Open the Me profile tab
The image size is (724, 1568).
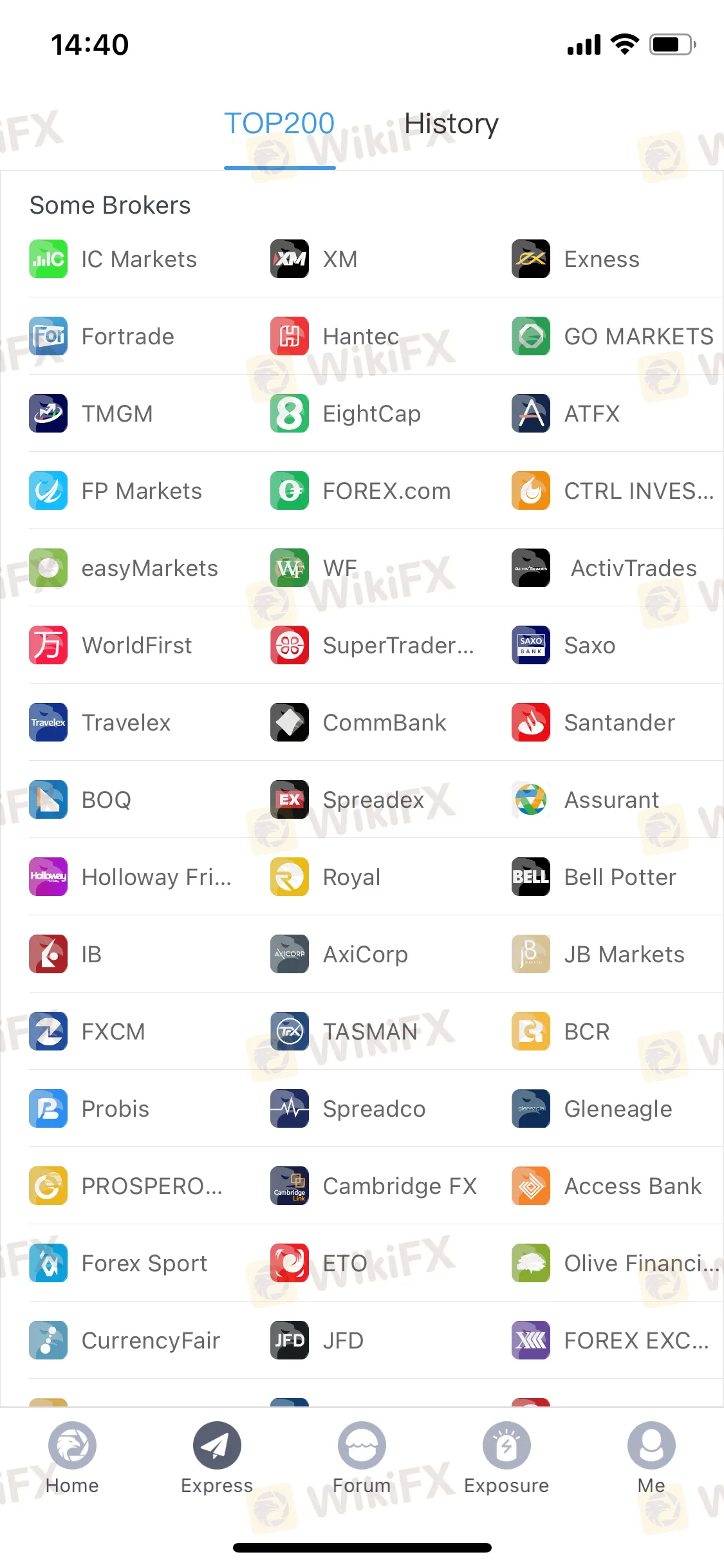[x=651, y=1457]
